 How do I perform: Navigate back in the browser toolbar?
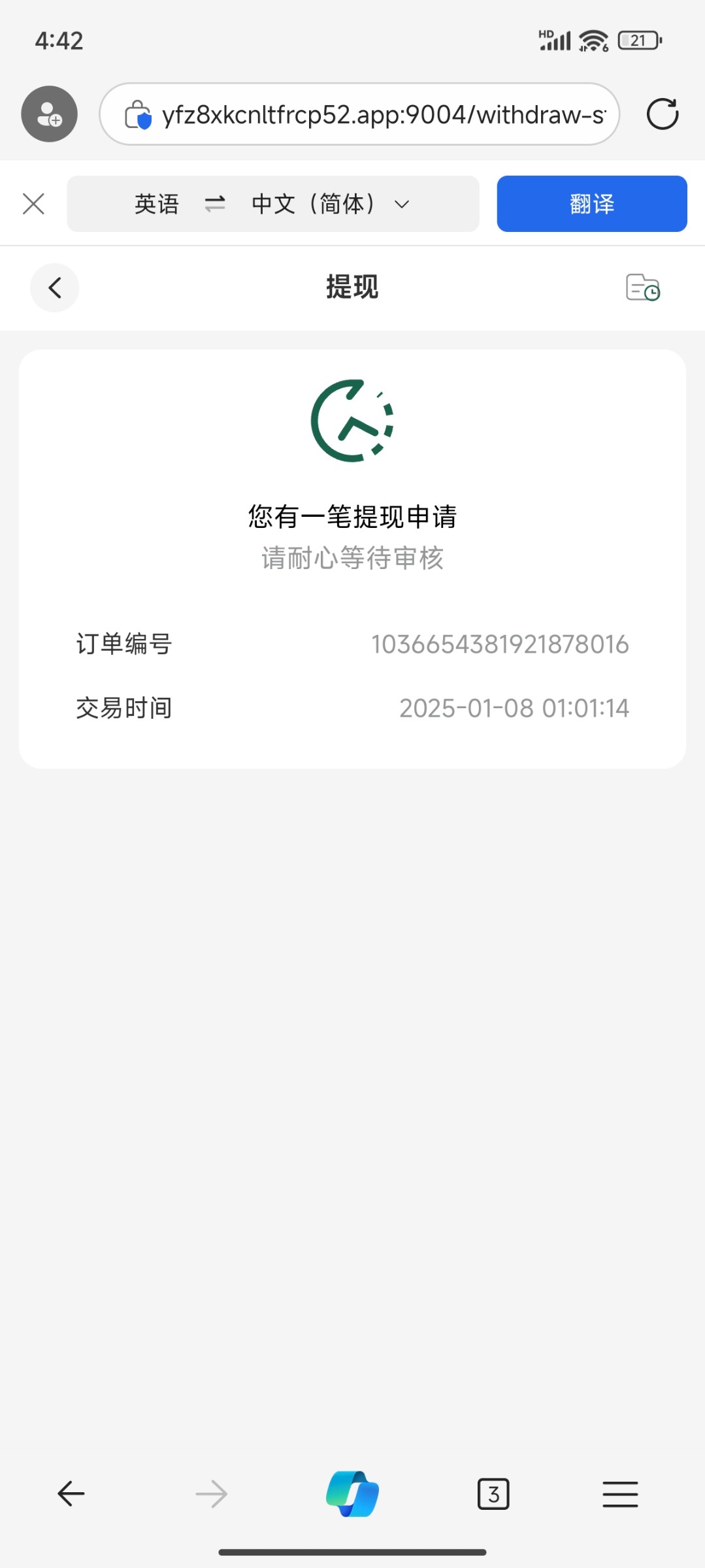point(71,1494)
